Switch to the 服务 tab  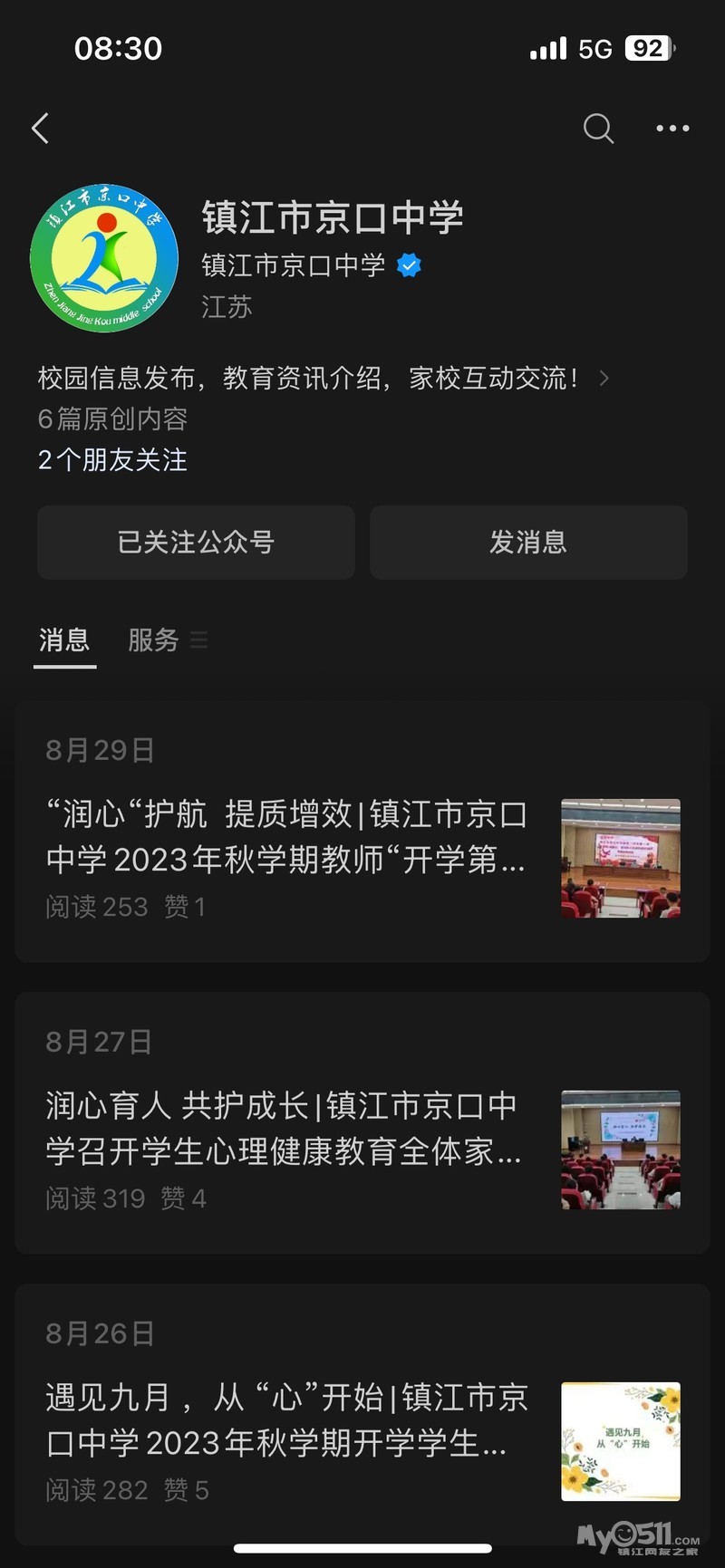(x=154, y=640)
